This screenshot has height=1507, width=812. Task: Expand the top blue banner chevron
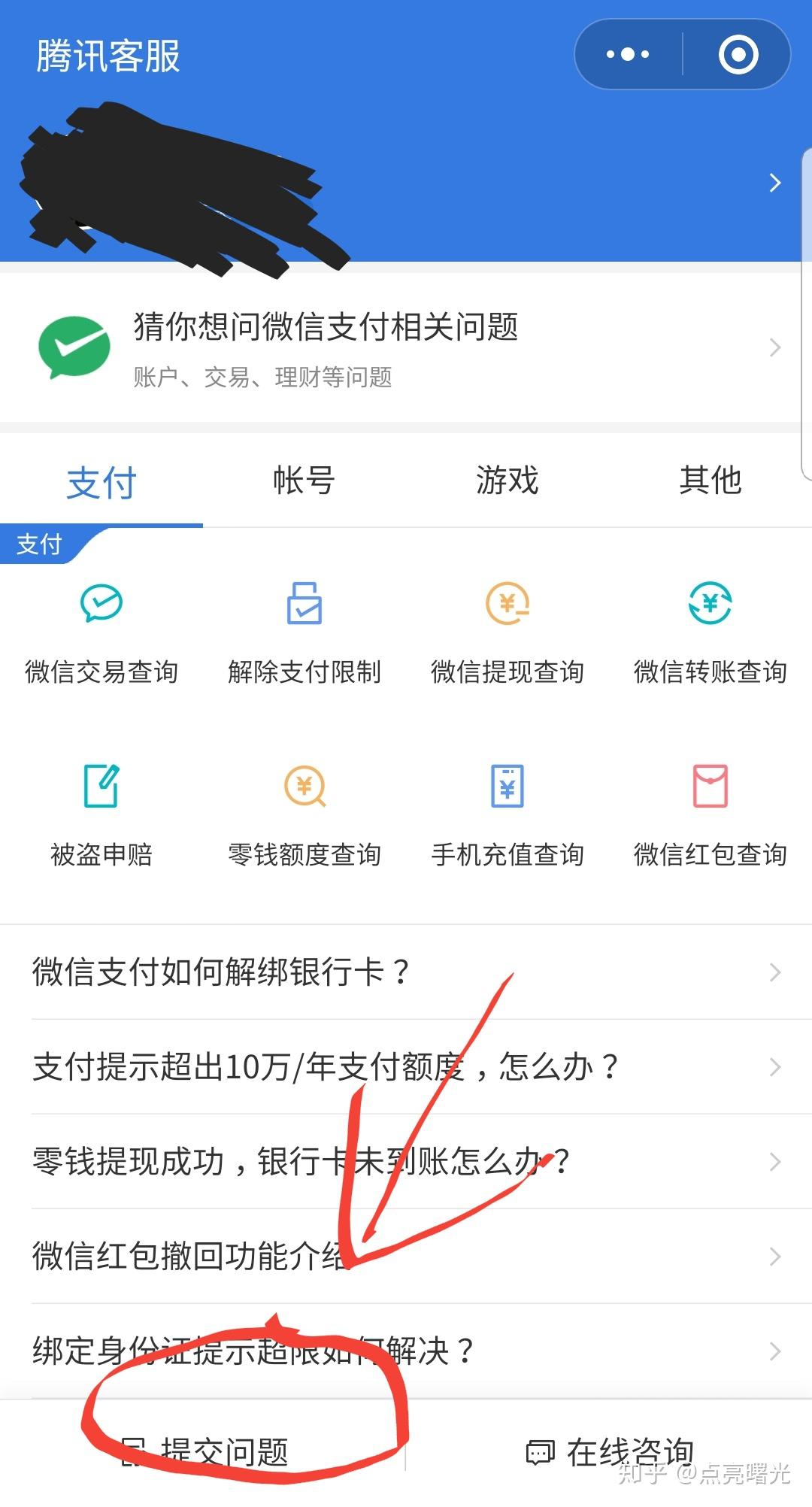click(x=775, y=183)
